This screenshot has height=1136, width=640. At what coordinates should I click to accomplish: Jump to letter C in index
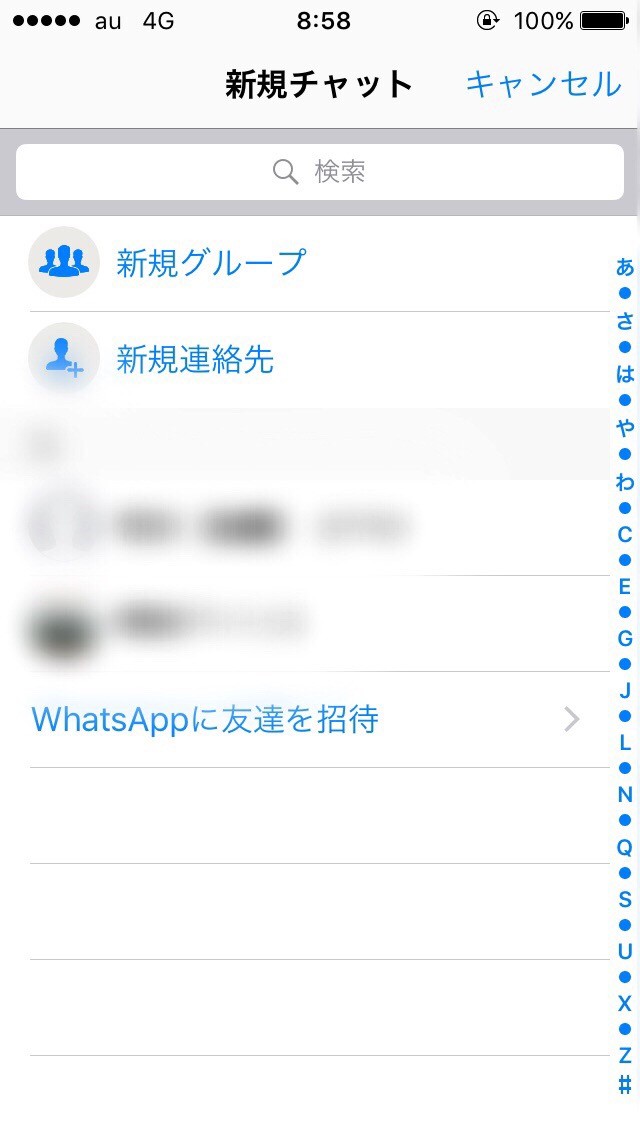(x=625, y=534)
